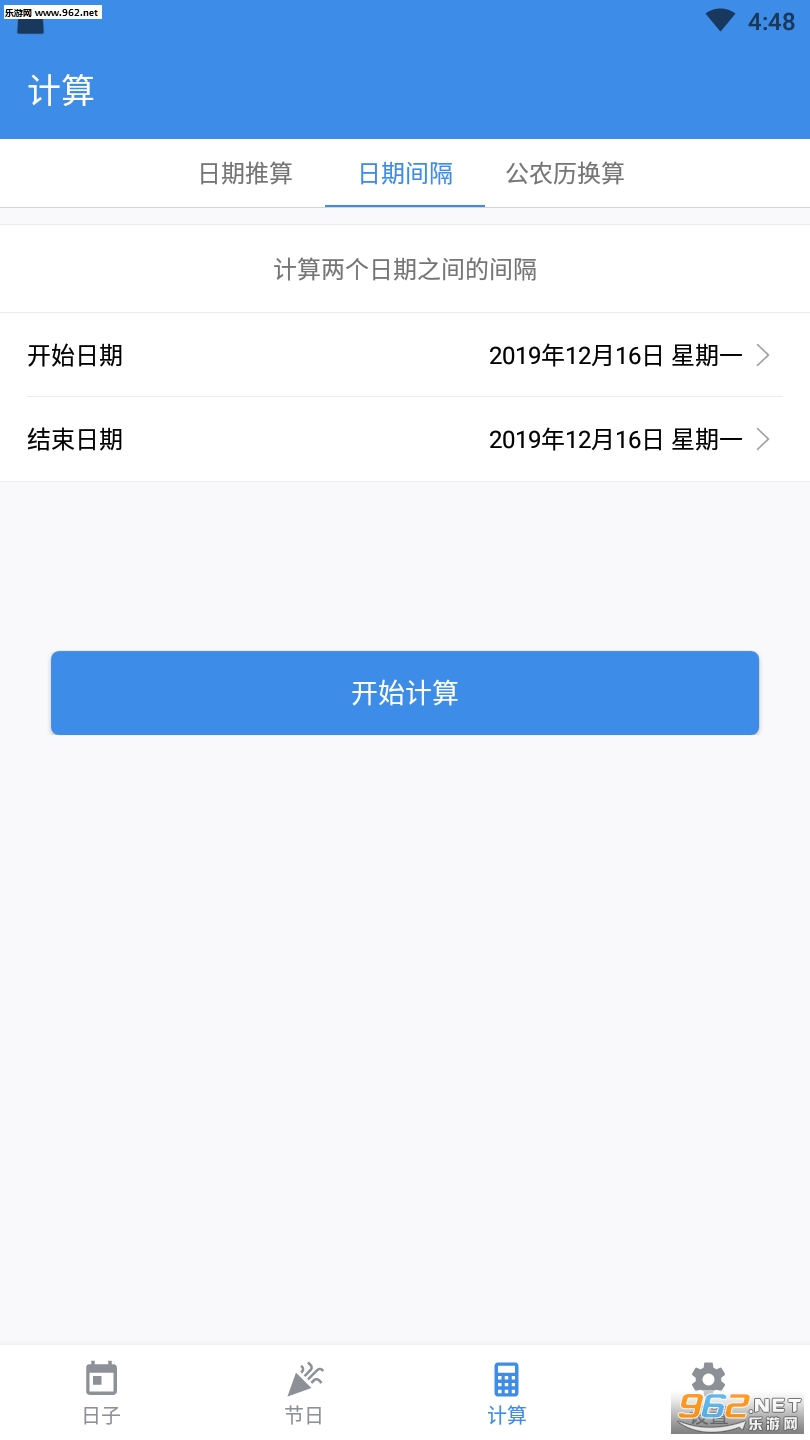Open the 公农历换算 tab

(565, 173)
